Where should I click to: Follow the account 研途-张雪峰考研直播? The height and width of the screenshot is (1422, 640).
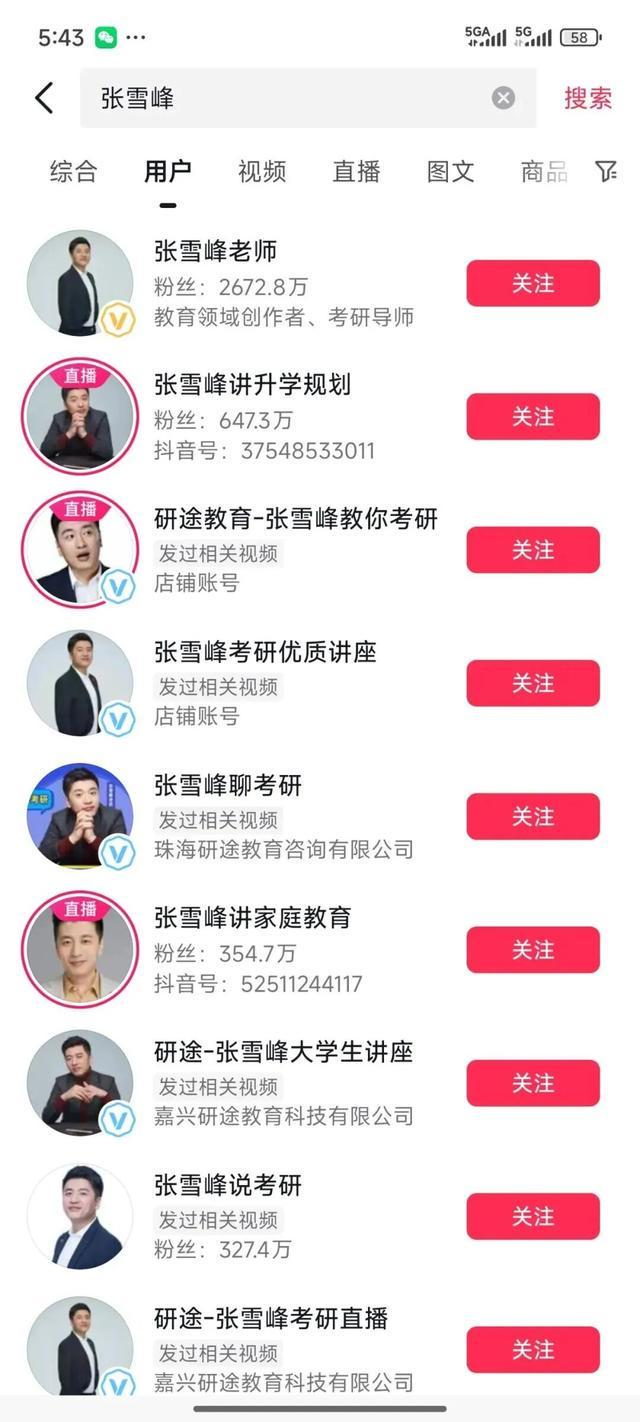tap(533, 1350)
